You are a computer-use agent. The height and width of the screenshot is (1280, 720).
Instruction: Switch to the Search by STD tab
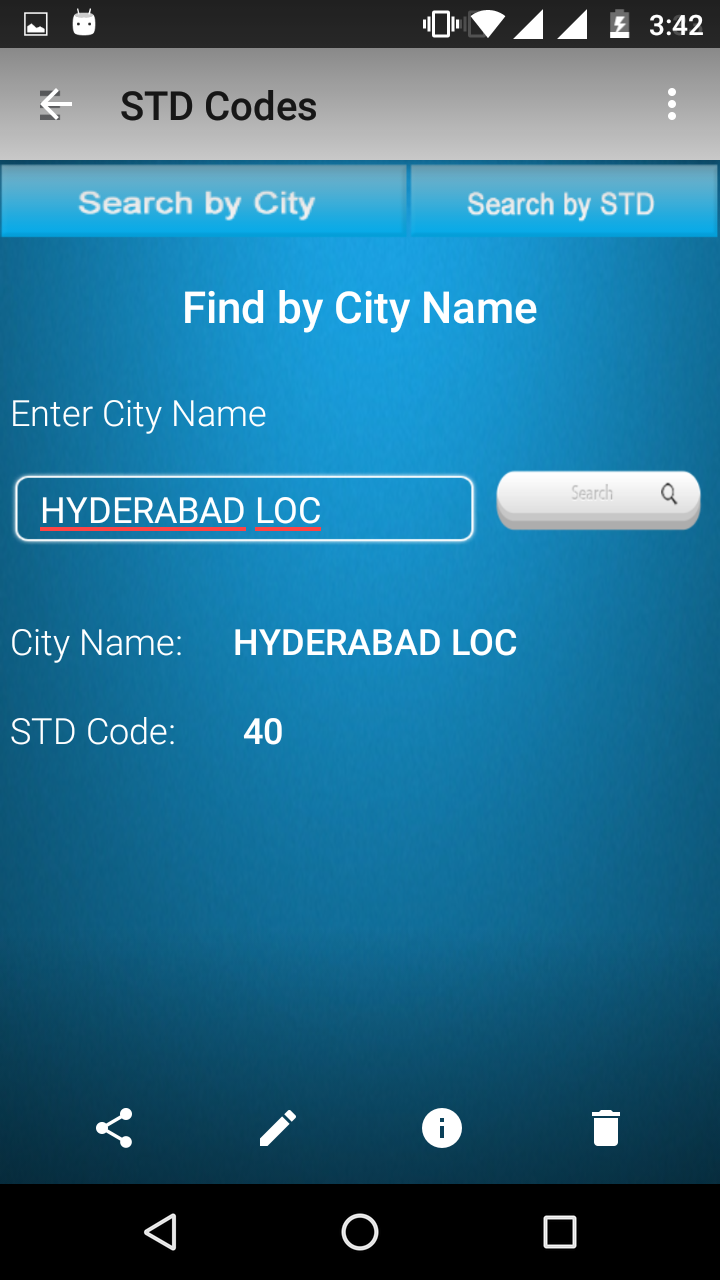[563, 201]
